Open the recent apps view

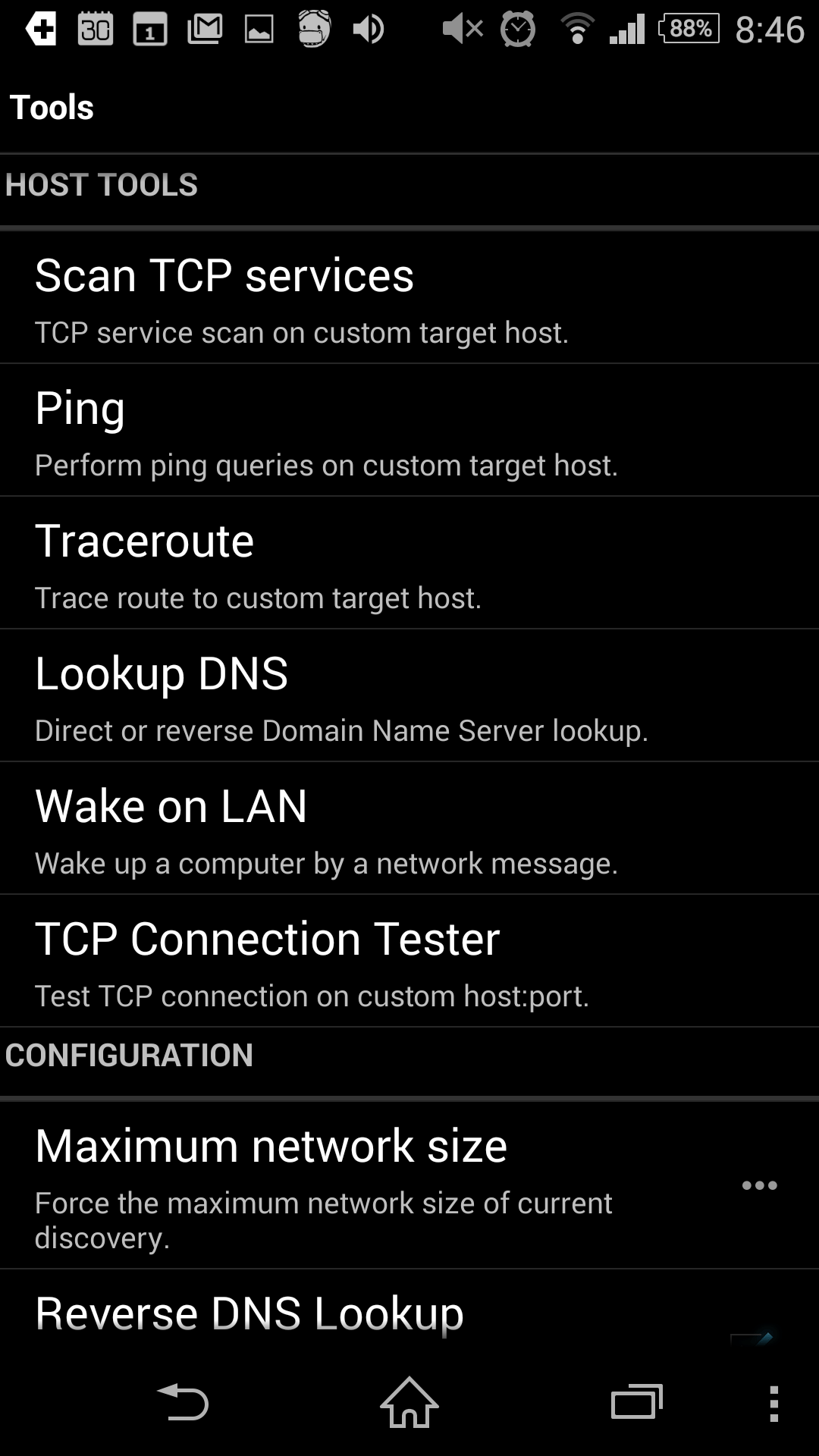[636, 1402]
